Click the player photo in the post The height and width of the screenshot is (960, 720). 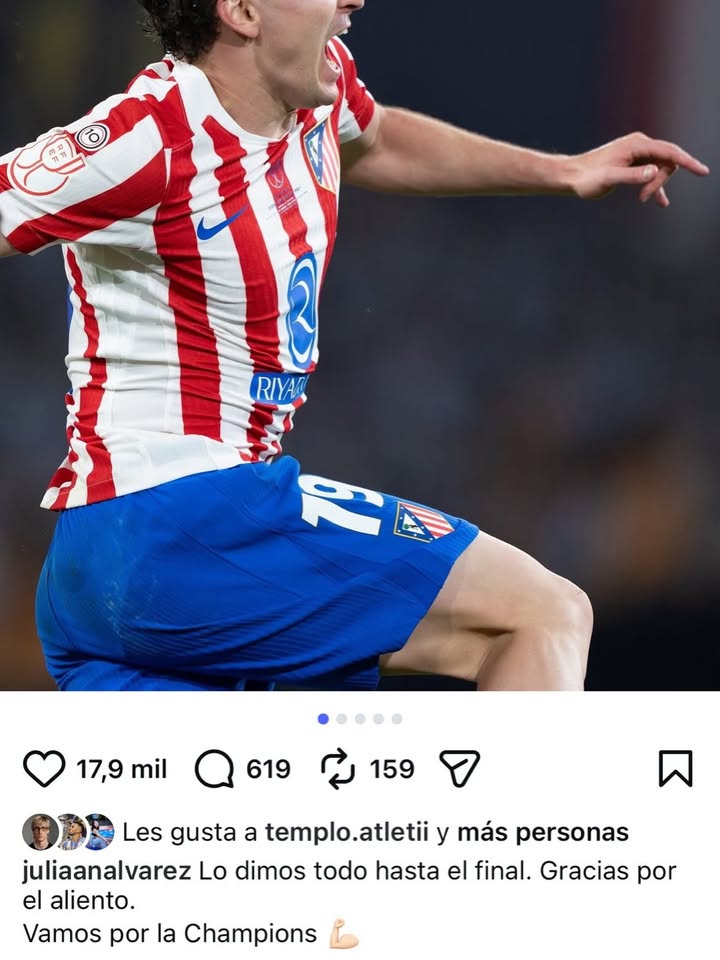coord(360,350)
